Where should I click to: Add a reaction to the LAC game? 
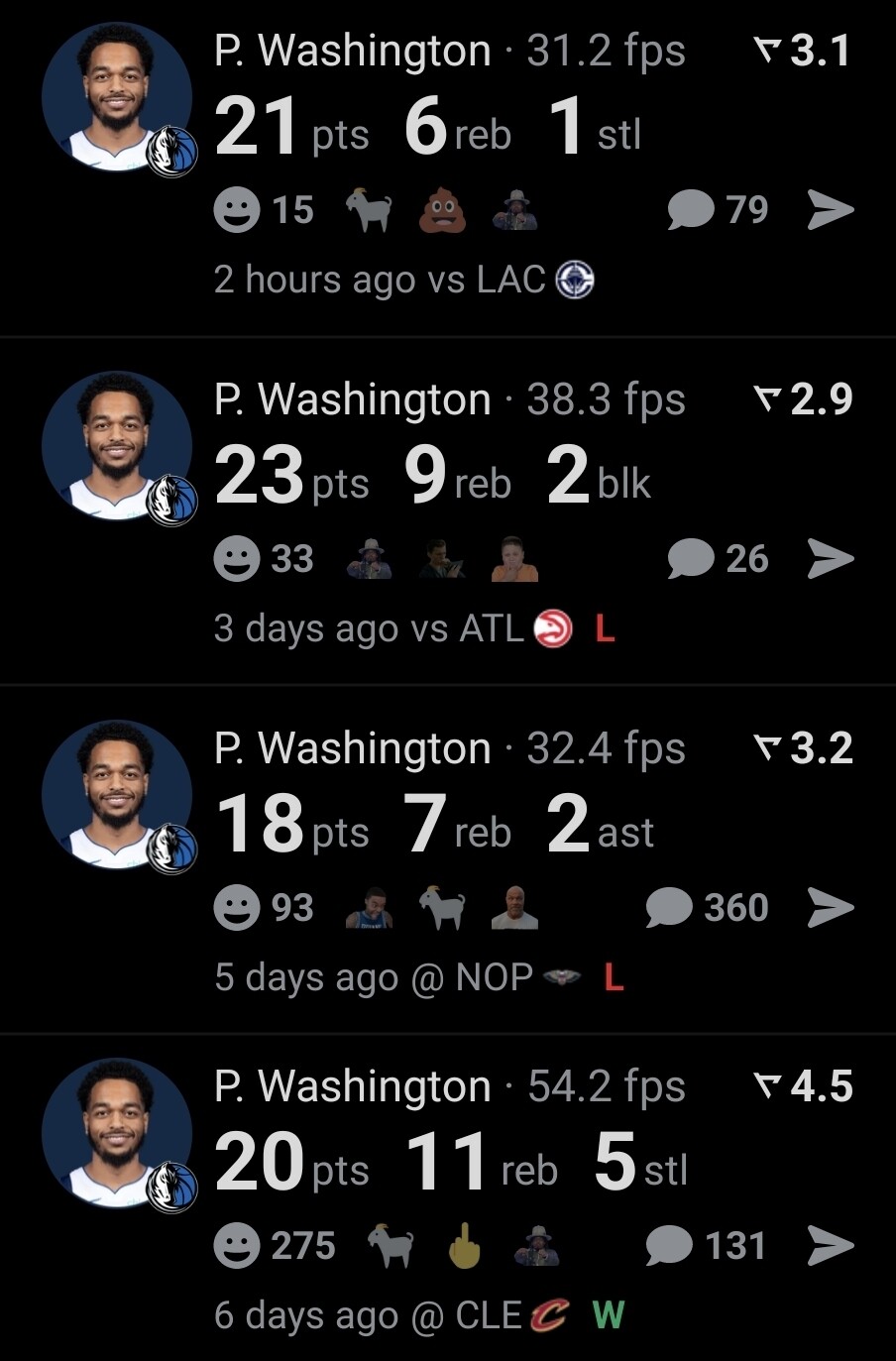tap(237, 210)
